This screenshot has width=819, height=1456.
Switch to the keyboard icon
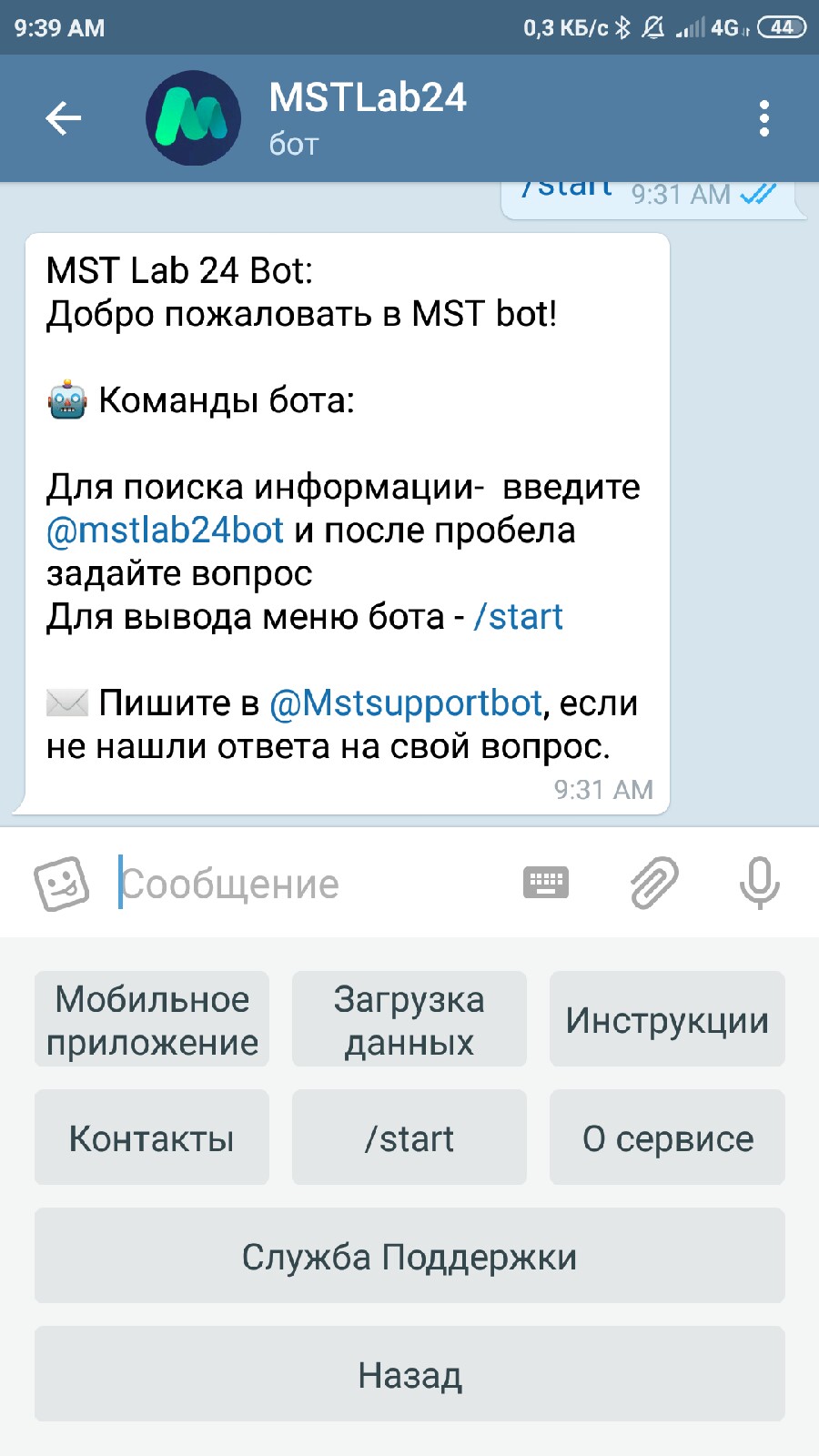[x=546, y=883]
